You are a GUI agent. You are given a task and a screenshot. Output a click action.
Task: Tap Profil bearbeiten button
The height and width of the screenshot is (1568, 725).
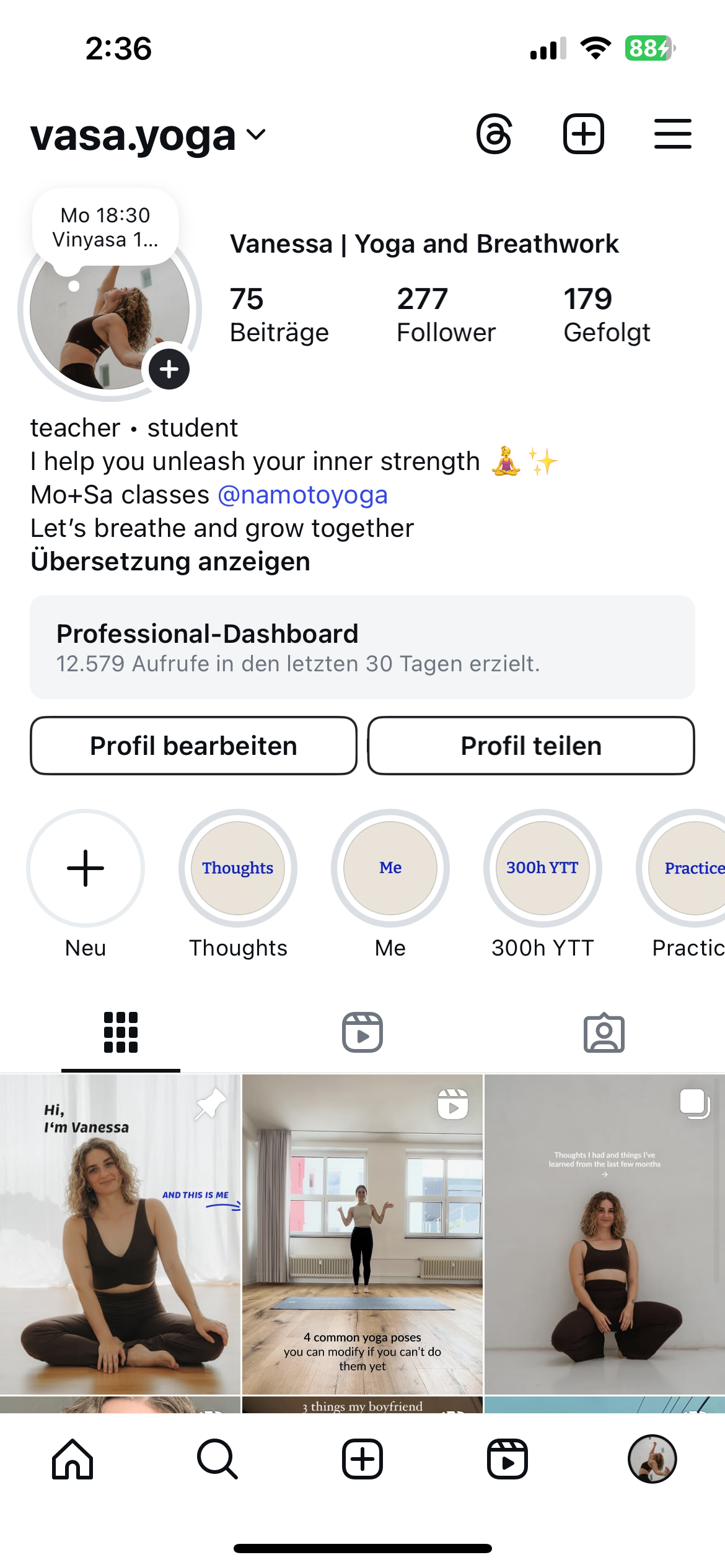(193, 746)
